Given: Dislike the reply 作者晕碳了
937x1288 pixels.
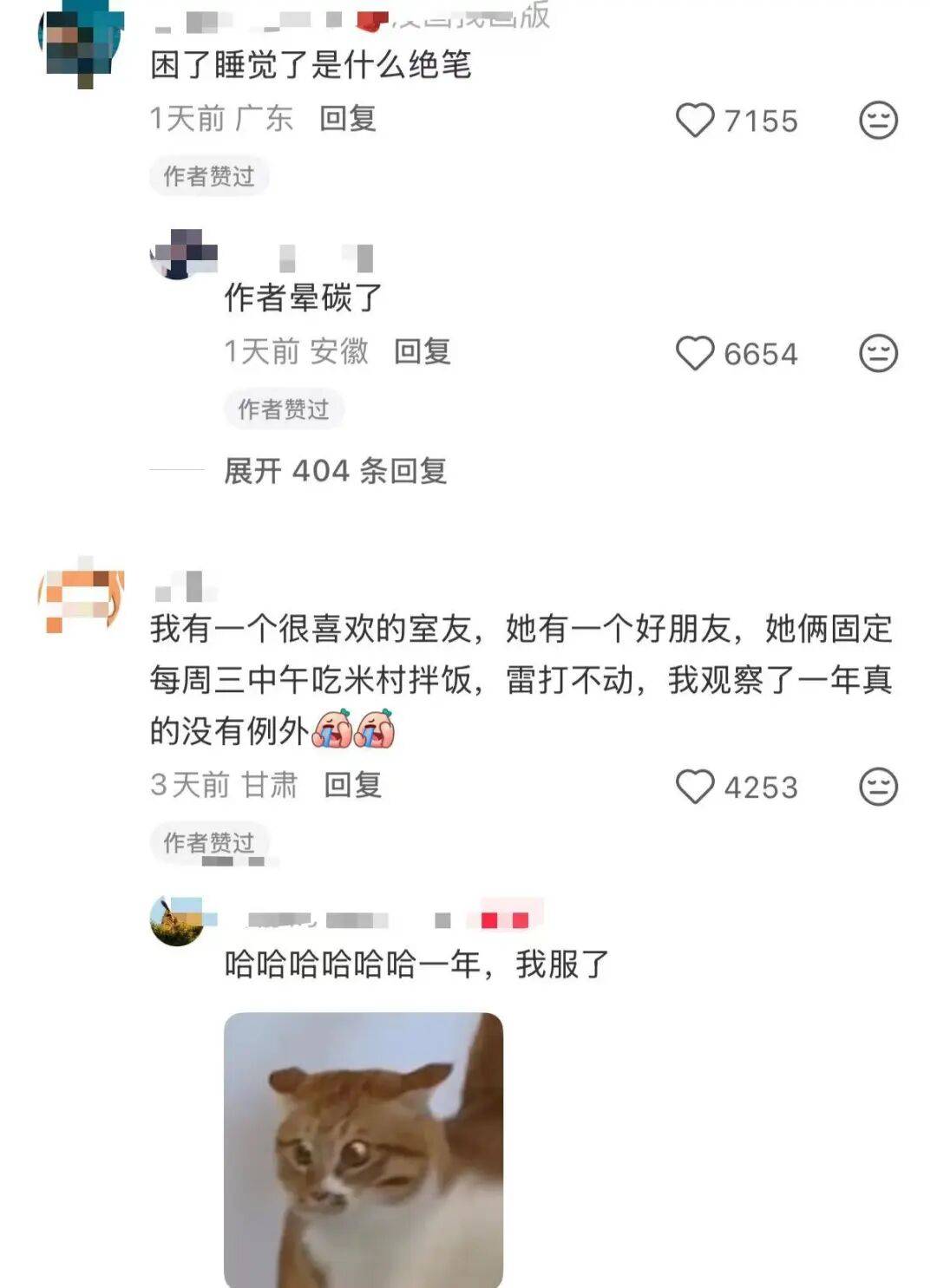Looking at the screenshot, I should pyautogui.click(x=878, y=354).
